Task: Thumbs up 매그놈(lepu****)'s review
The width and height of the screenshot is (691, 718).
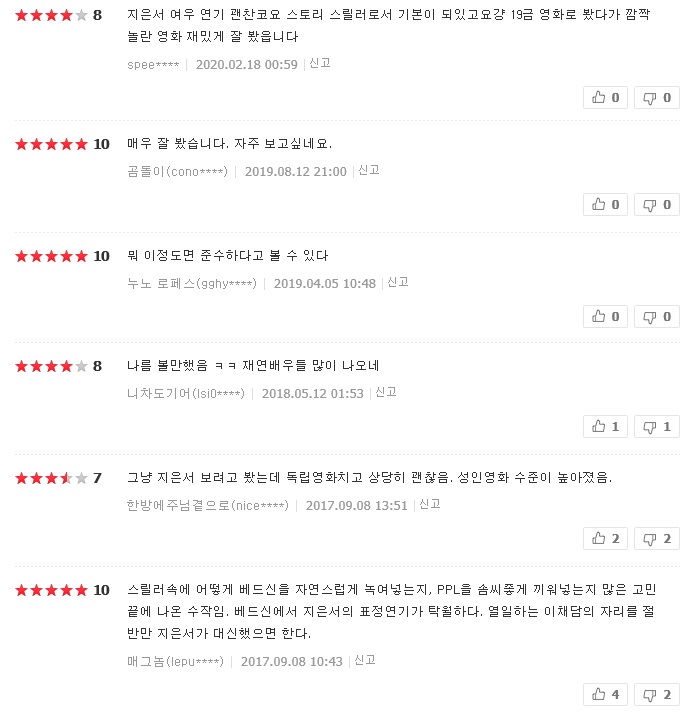Action: coord(606,695)
